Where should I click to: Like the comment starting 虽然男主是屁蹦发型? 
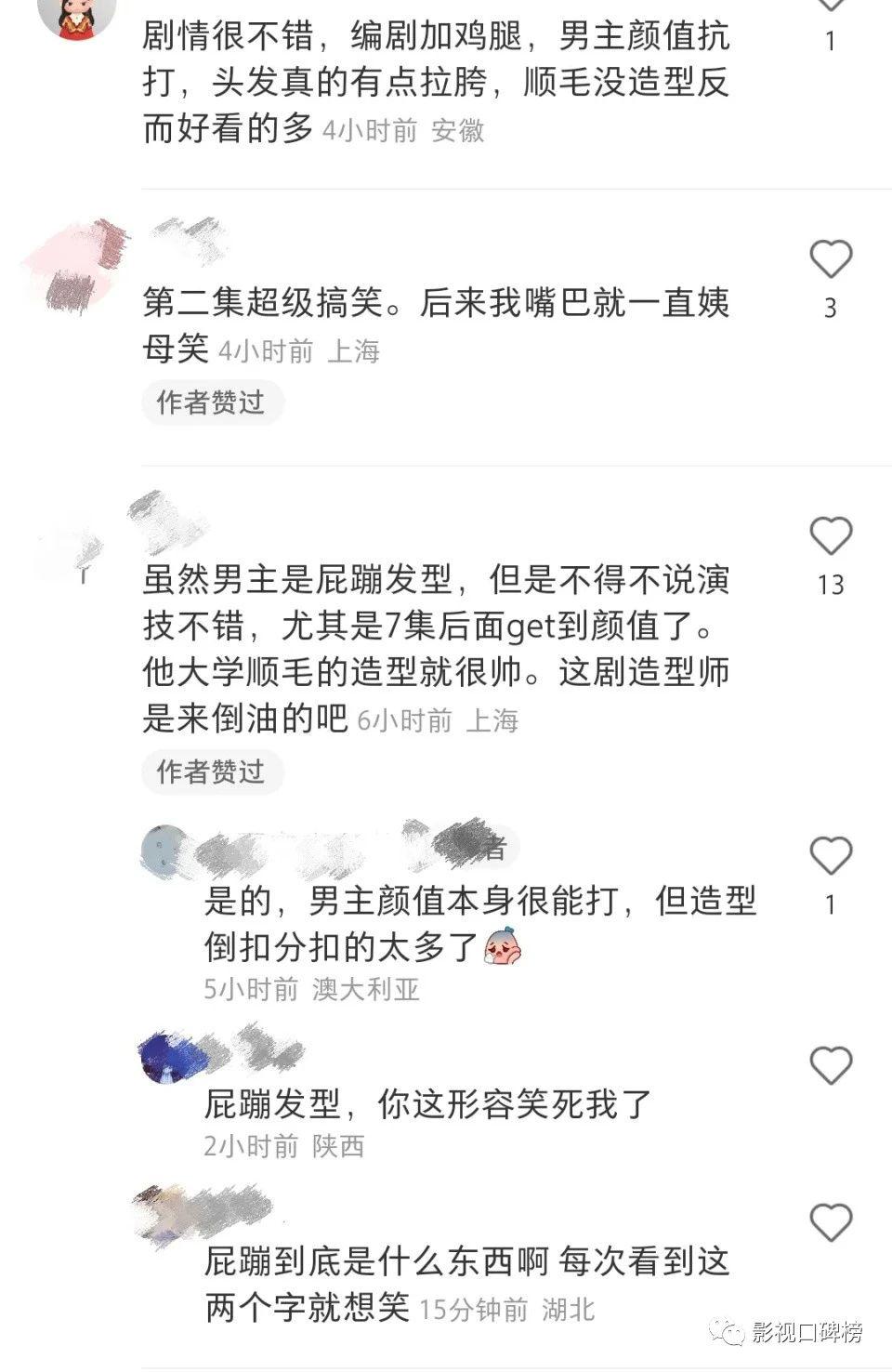(830, 536)
